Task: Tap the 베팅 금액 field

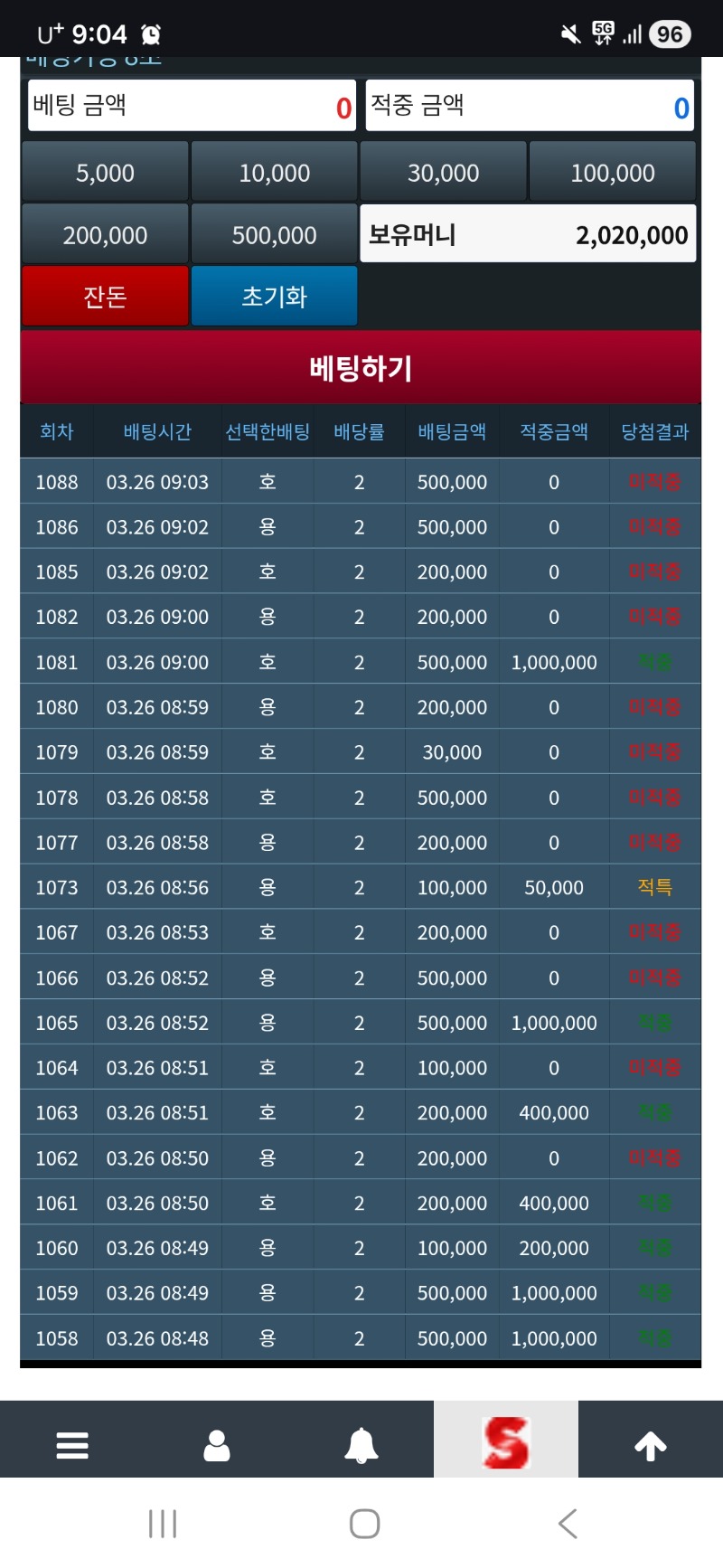Action: pos(192,106)
